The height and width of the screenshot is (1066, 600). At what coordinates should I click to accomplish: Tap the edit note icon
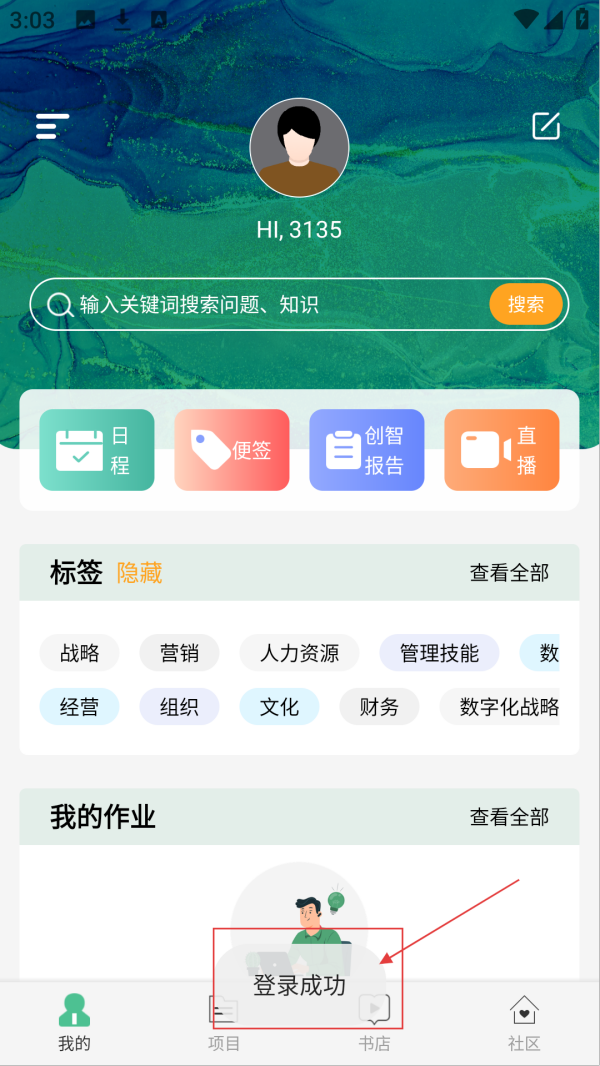pos(545,126)
